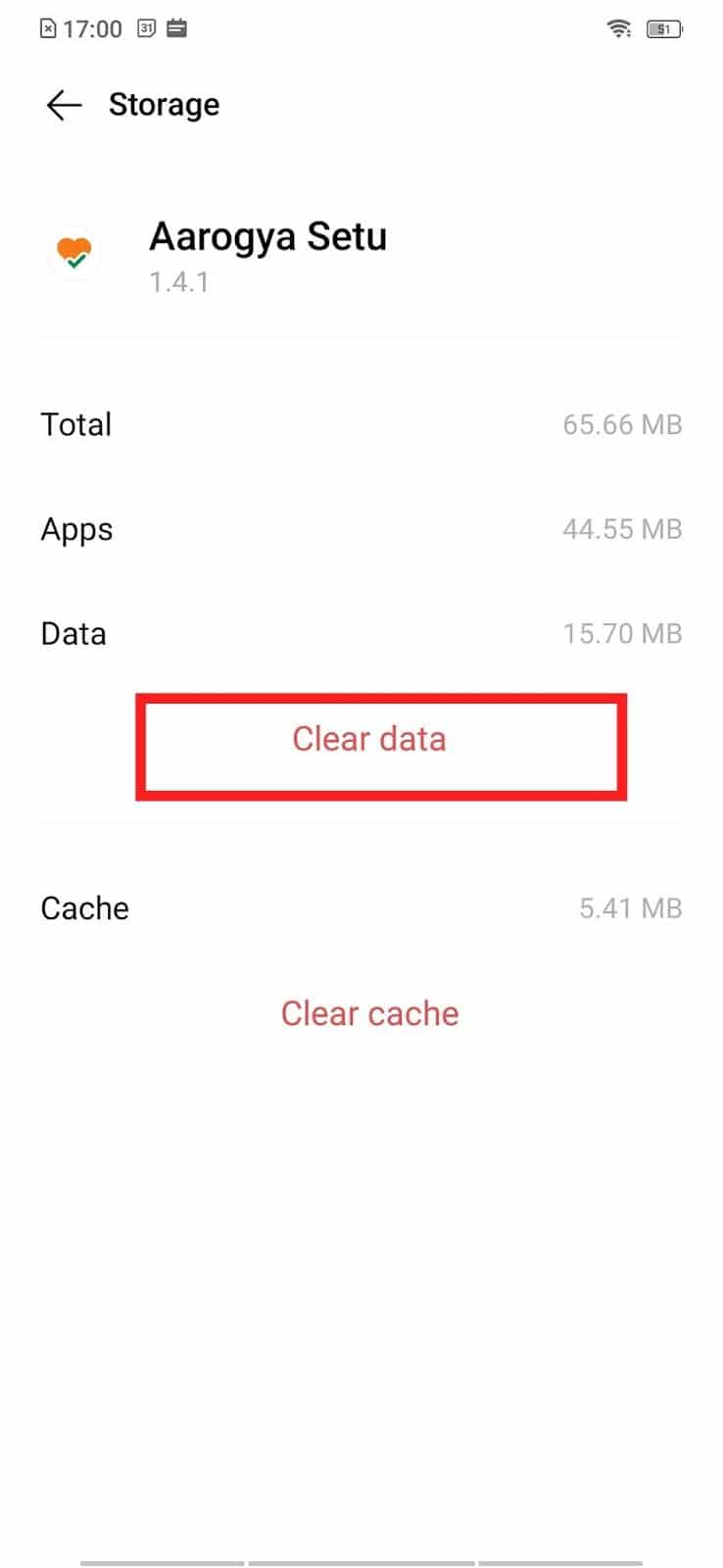Clear cache for Aarogya Setu
The width and height of the screenshot is (723, 1568).
[369, 1013]
